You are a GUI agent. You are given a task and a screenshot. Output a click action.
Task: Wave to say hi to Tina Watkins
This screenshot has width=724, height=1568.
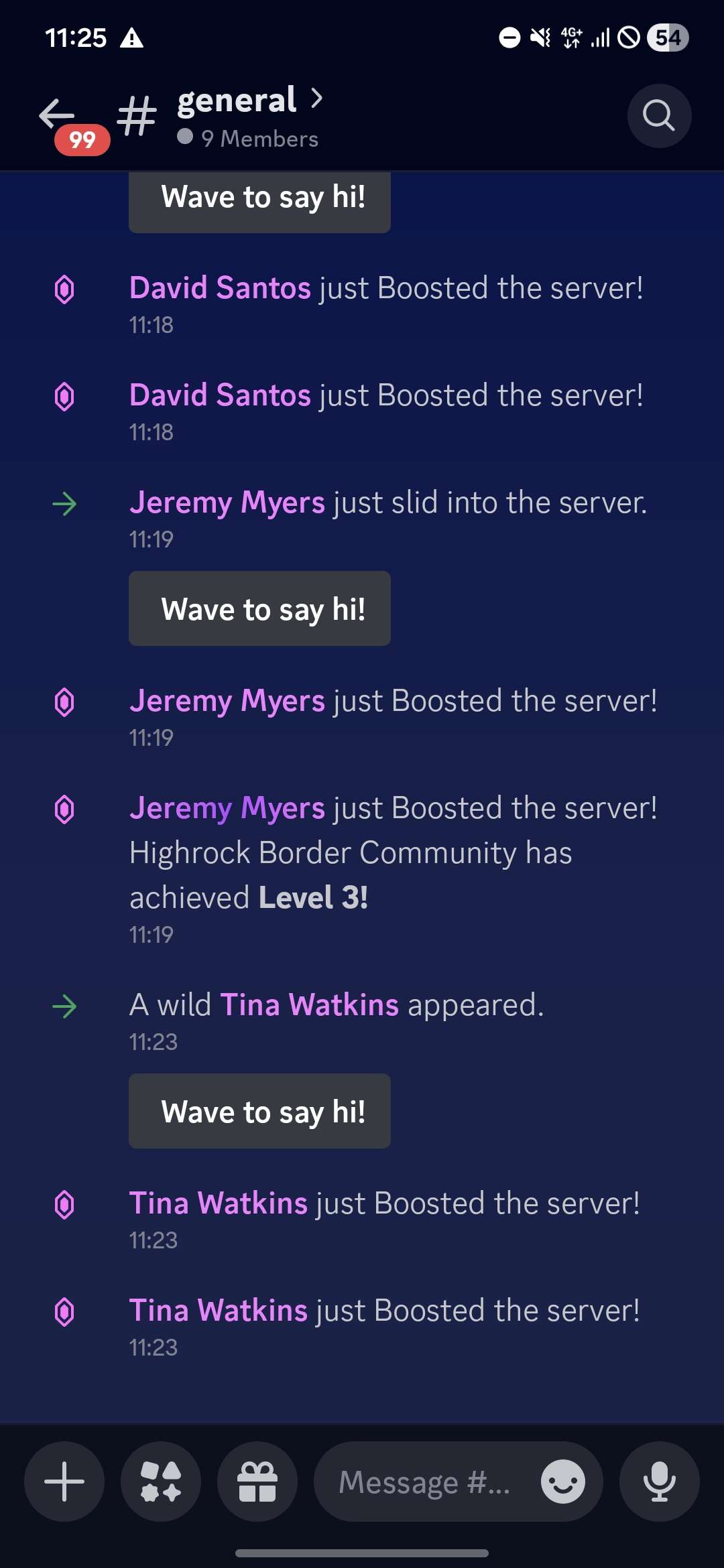pos(259,1111)
